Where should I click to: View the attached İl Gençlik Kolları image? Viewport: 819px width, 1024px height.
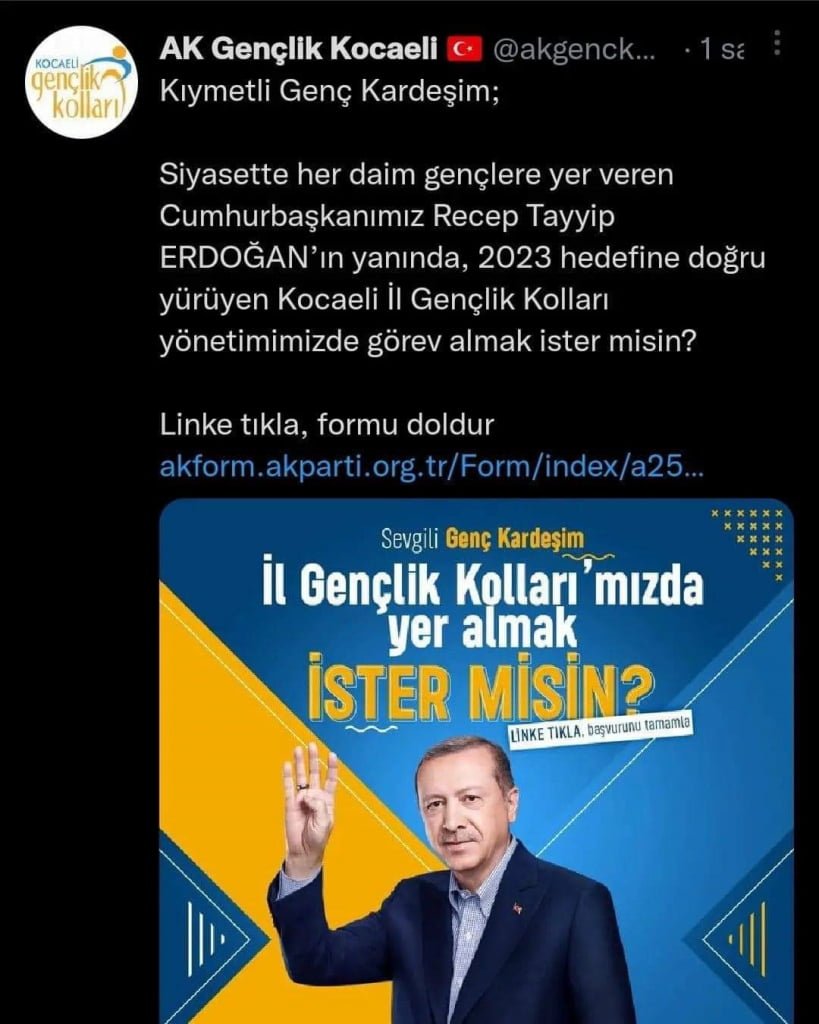(476, 760)
